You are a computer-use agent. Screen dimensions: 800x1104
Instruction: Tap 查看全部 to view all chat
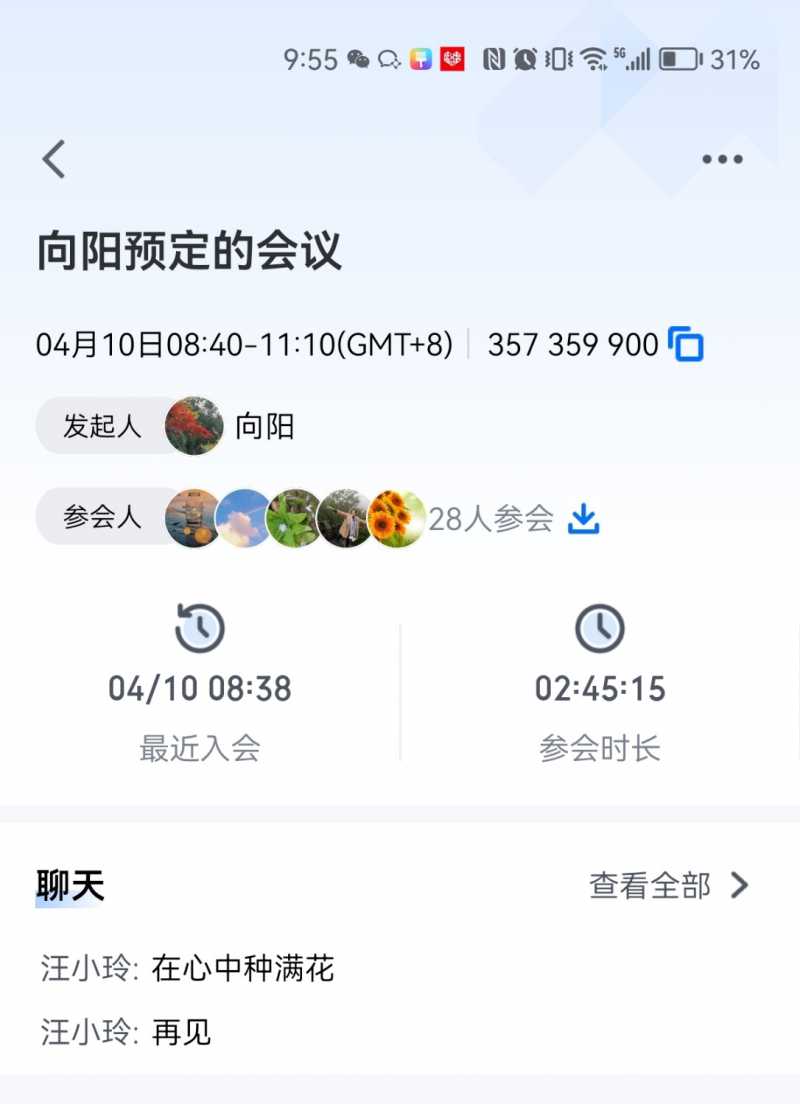click(x=650, y=885)
